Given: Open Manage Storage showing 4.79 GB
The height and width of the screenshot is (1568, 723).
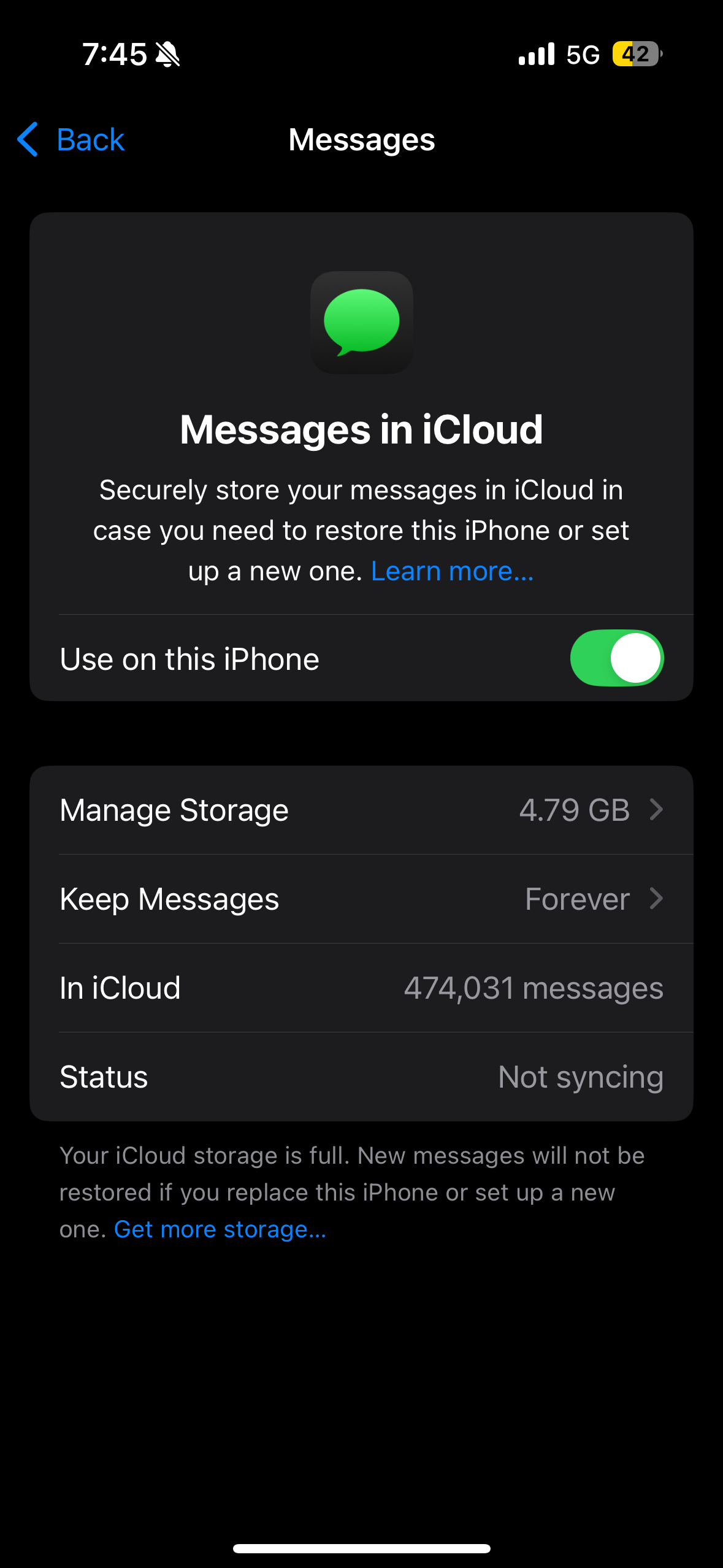Looking at the screenshot, I should tap(361, 810).
